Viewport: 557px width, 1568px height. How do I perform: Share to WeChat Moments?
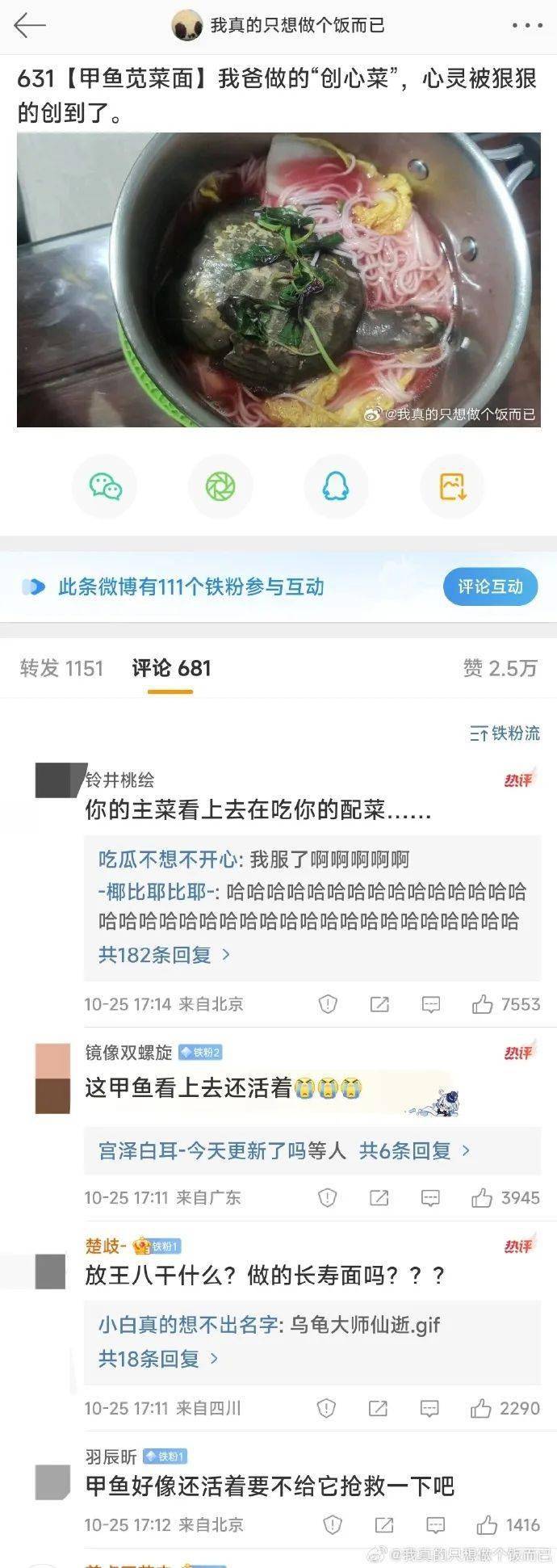coord(220,486)
